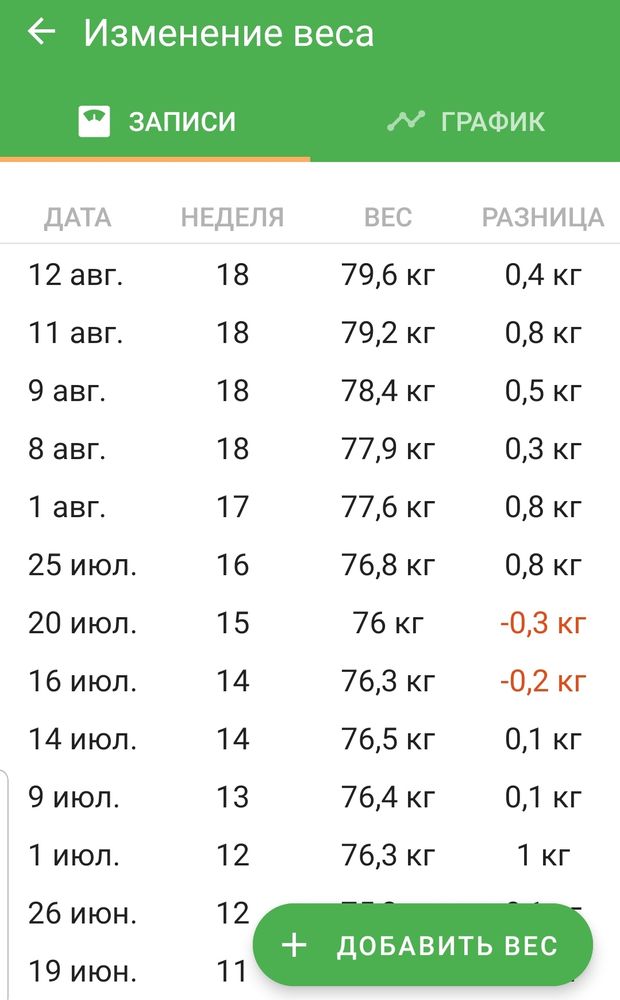The image size is (620, 1000).
Task: Open the 1 авг. weight record
Action: (310, 507)
